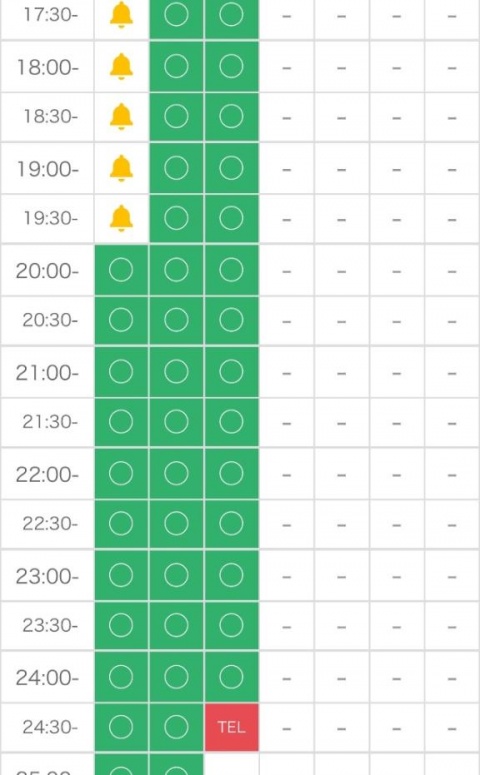Select available circle beside TEL at 24:30
The height and width of the screenshot is (775, 480).
click(x=176, y=727)
